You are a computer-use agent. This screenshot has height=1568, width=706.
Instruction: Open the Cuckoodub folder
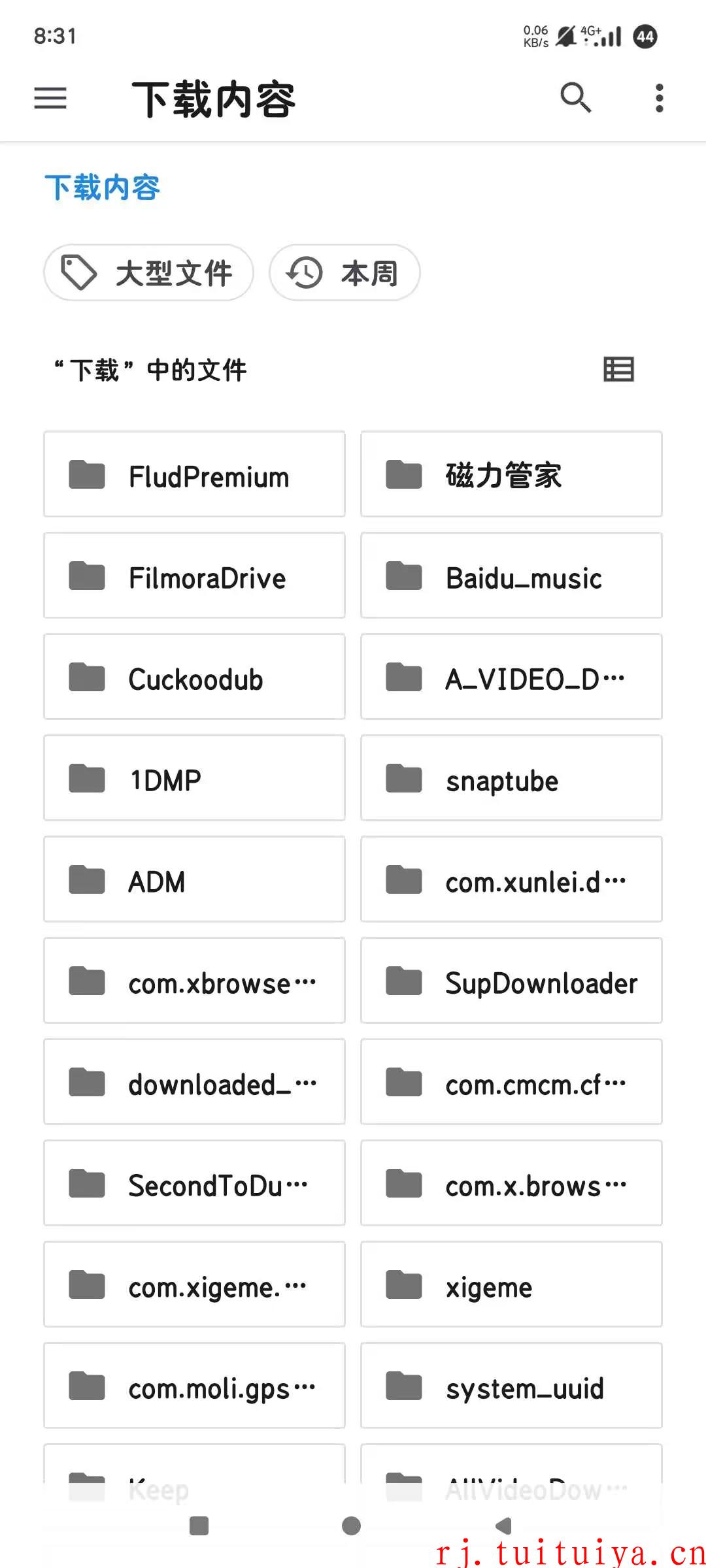pos(194,677)
